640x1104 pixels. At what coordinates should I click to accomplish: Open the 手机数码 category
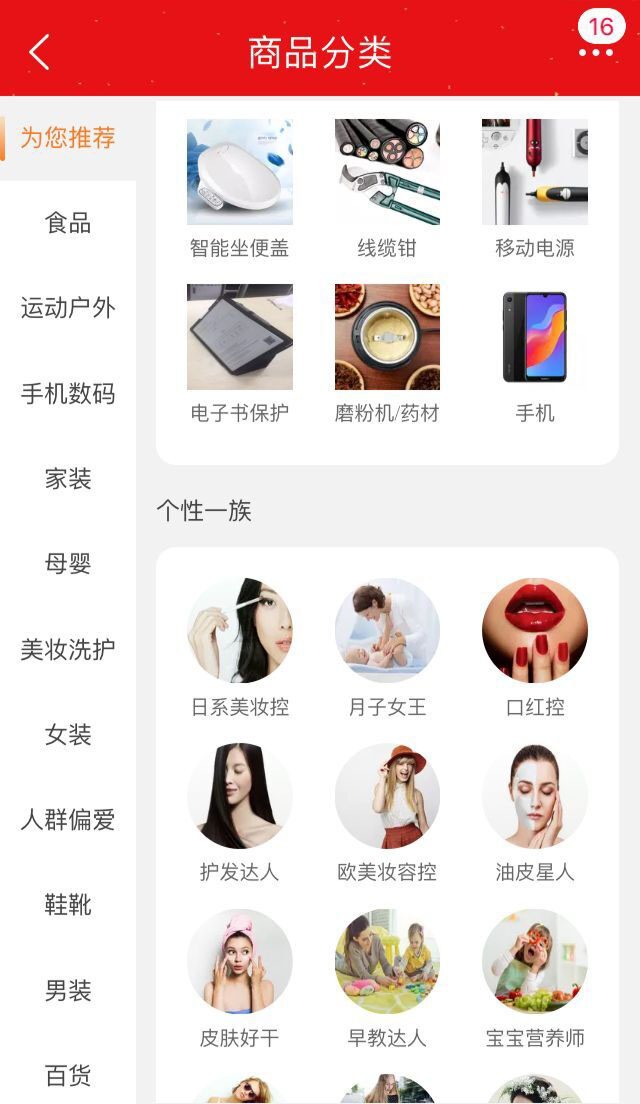pyautogui.click(x=68, y=394)
